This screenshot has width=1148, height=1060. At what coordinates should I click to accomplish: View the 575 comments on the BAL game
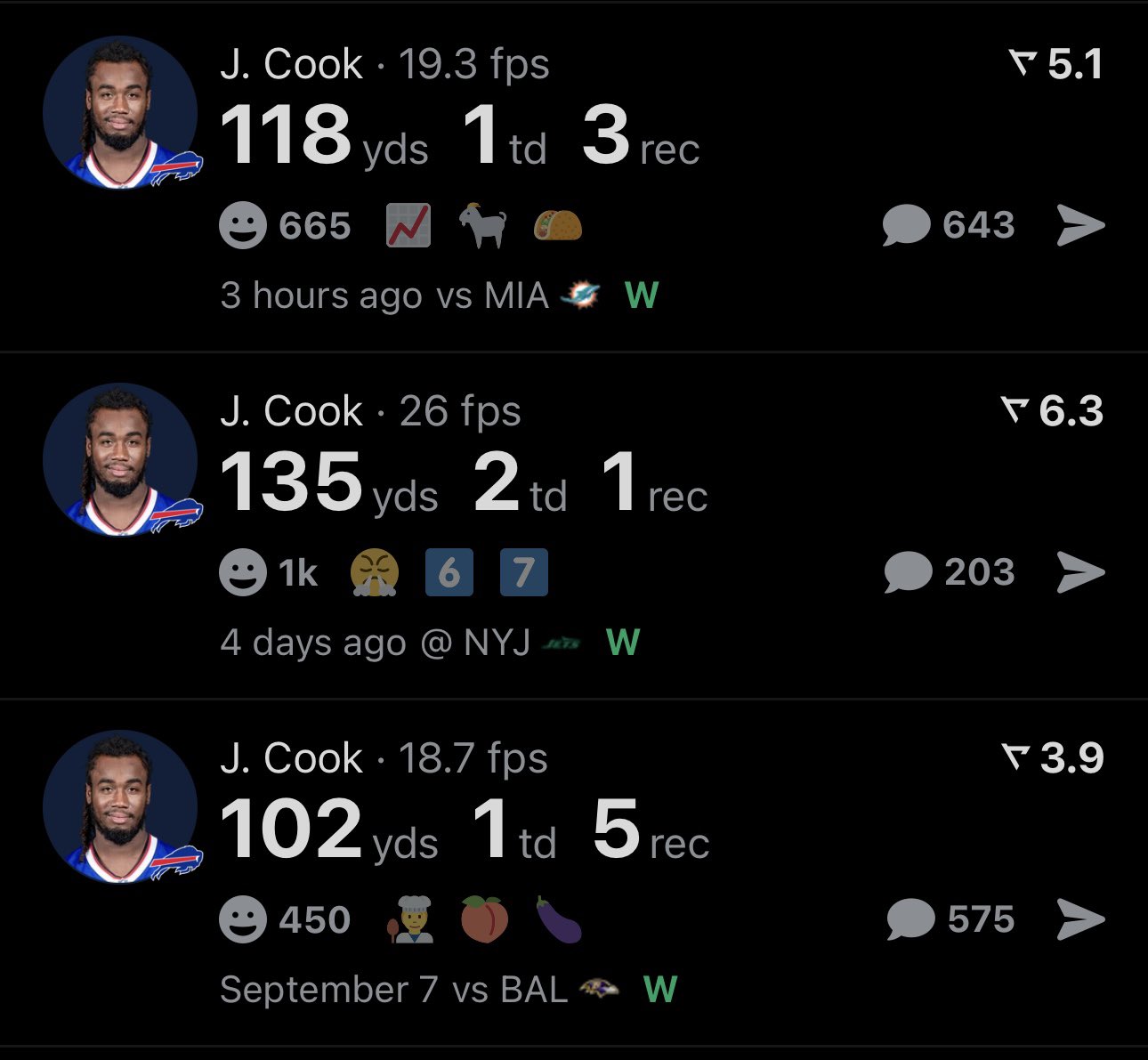[x=950, y=919]
